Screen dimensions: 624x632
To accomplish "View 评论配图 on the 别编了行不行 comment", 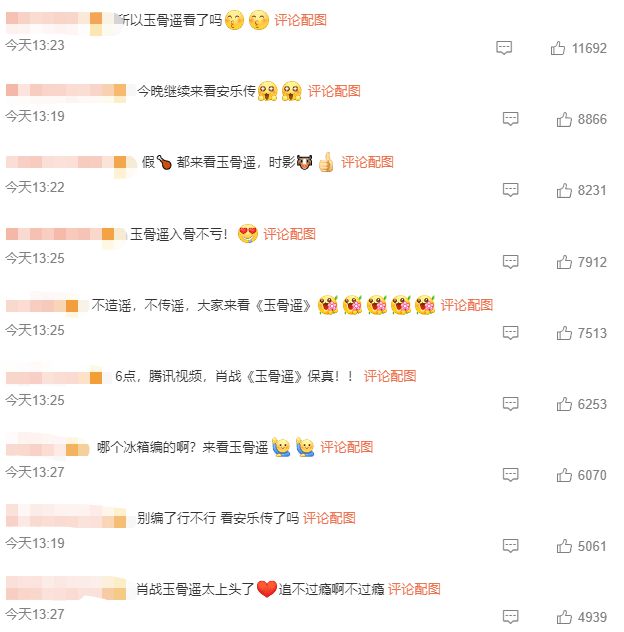I will pyautogui.click(x=330, y=518).
